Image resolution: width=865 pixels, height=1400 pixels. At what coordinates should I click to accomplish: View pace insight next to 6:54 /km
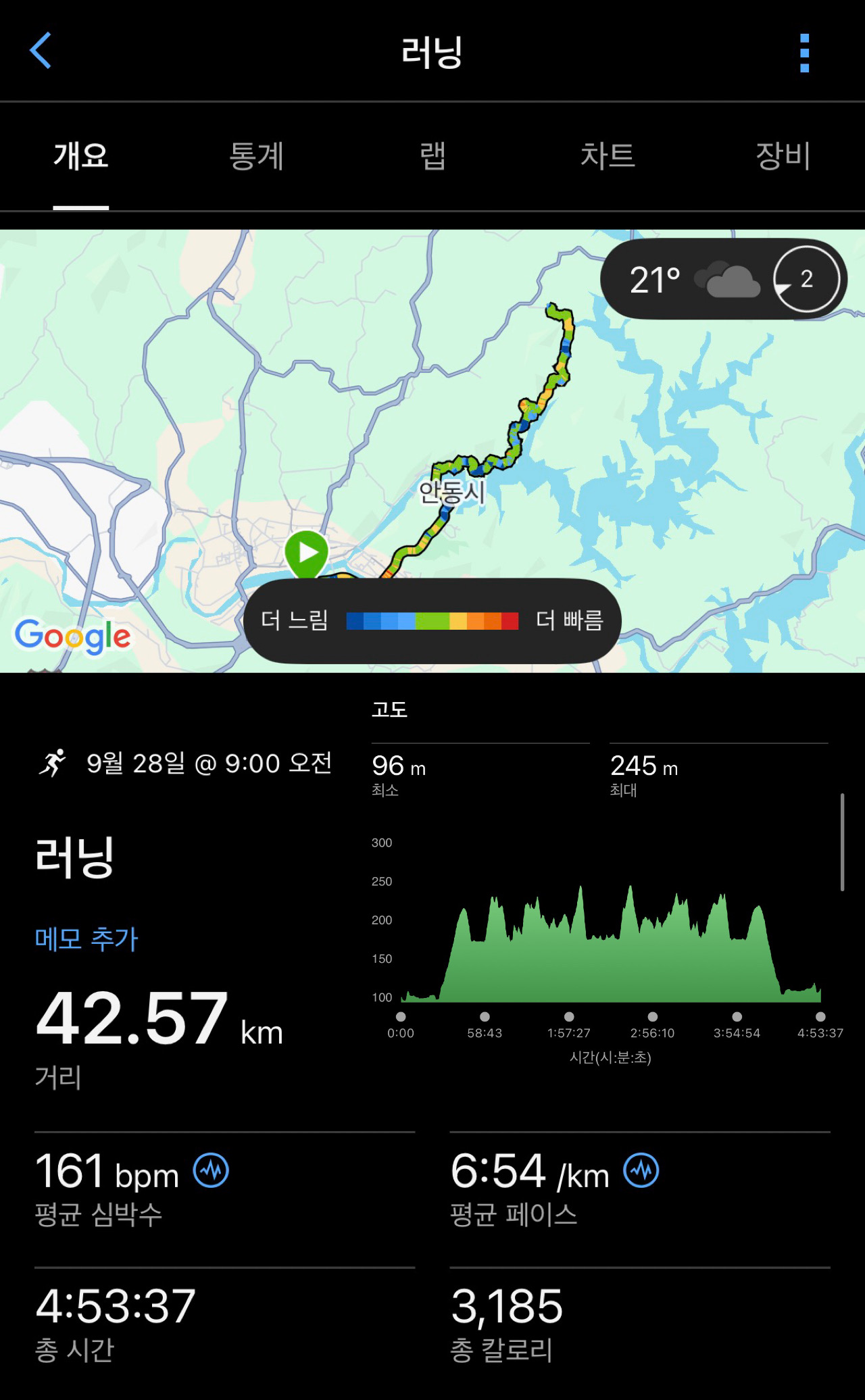(x=641, y=1171)
